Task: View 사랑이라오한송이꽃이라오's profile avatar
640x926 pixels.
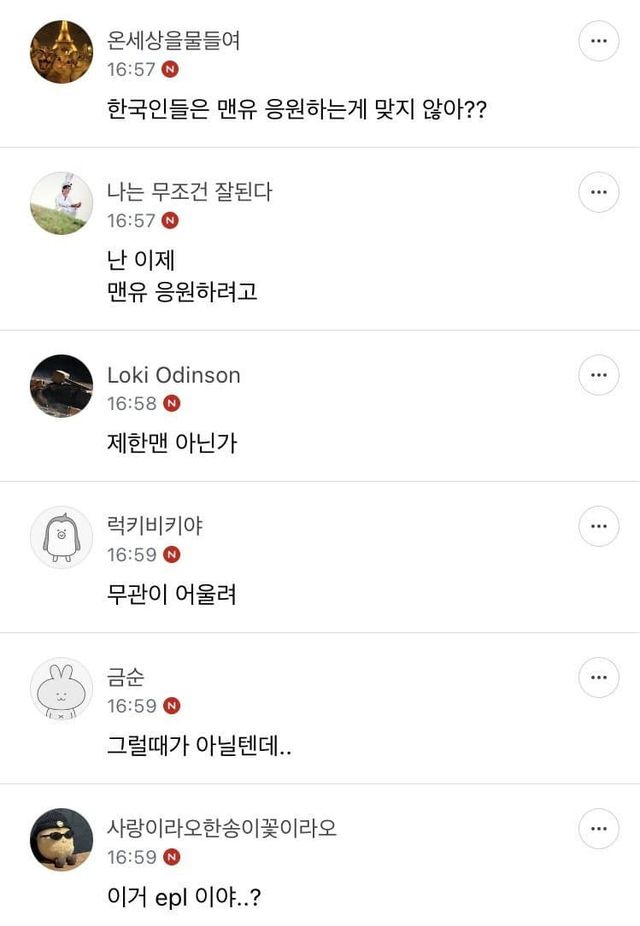Action: (62, 840)
